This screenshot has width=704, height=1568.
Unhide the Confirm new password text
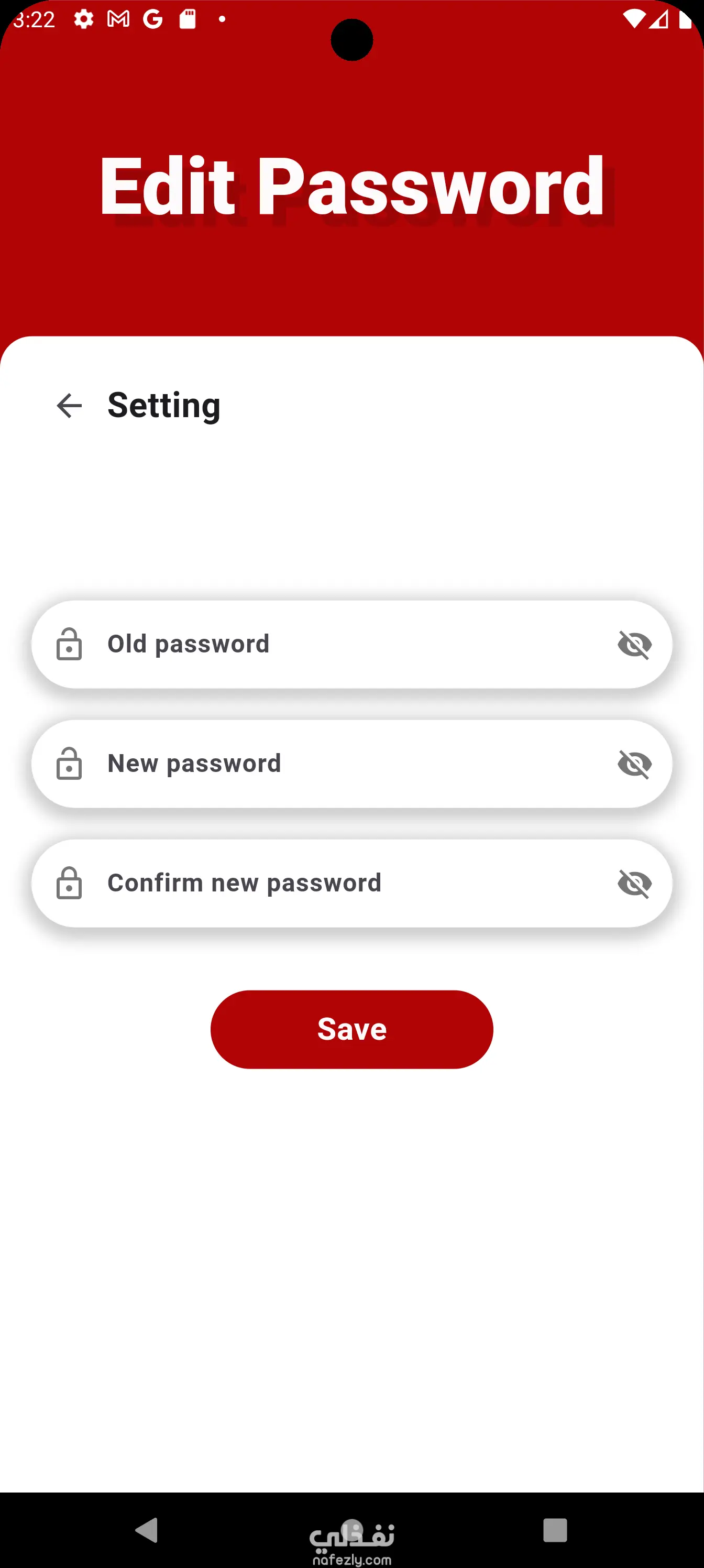click(634, 884)
